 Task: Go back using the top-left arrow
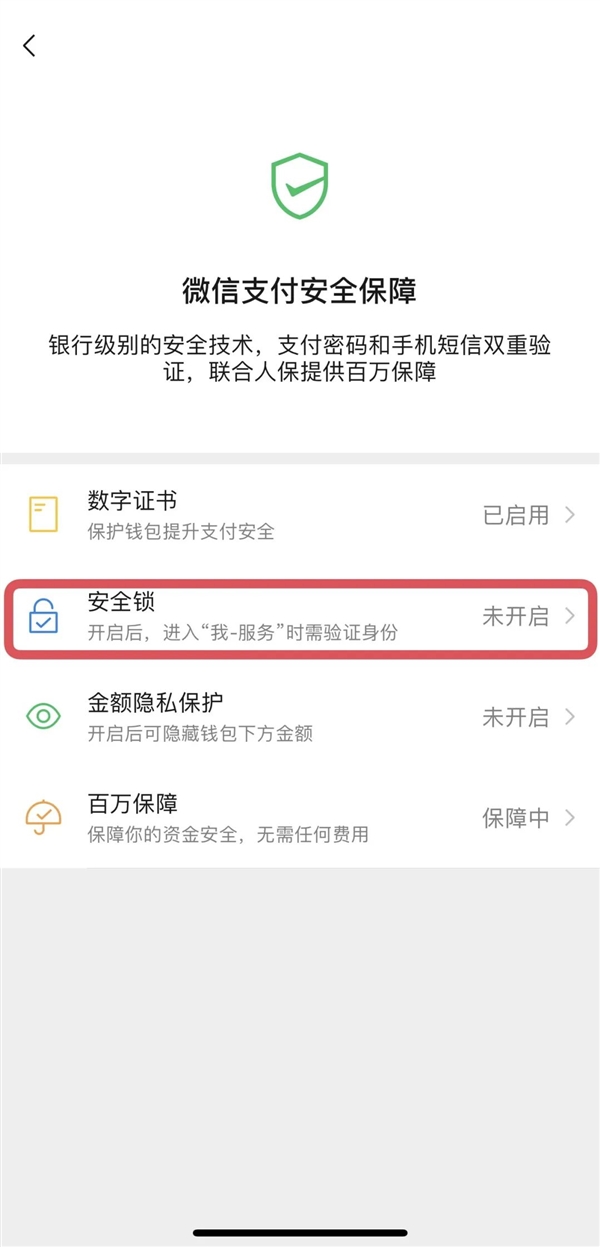tap(30, 45)
